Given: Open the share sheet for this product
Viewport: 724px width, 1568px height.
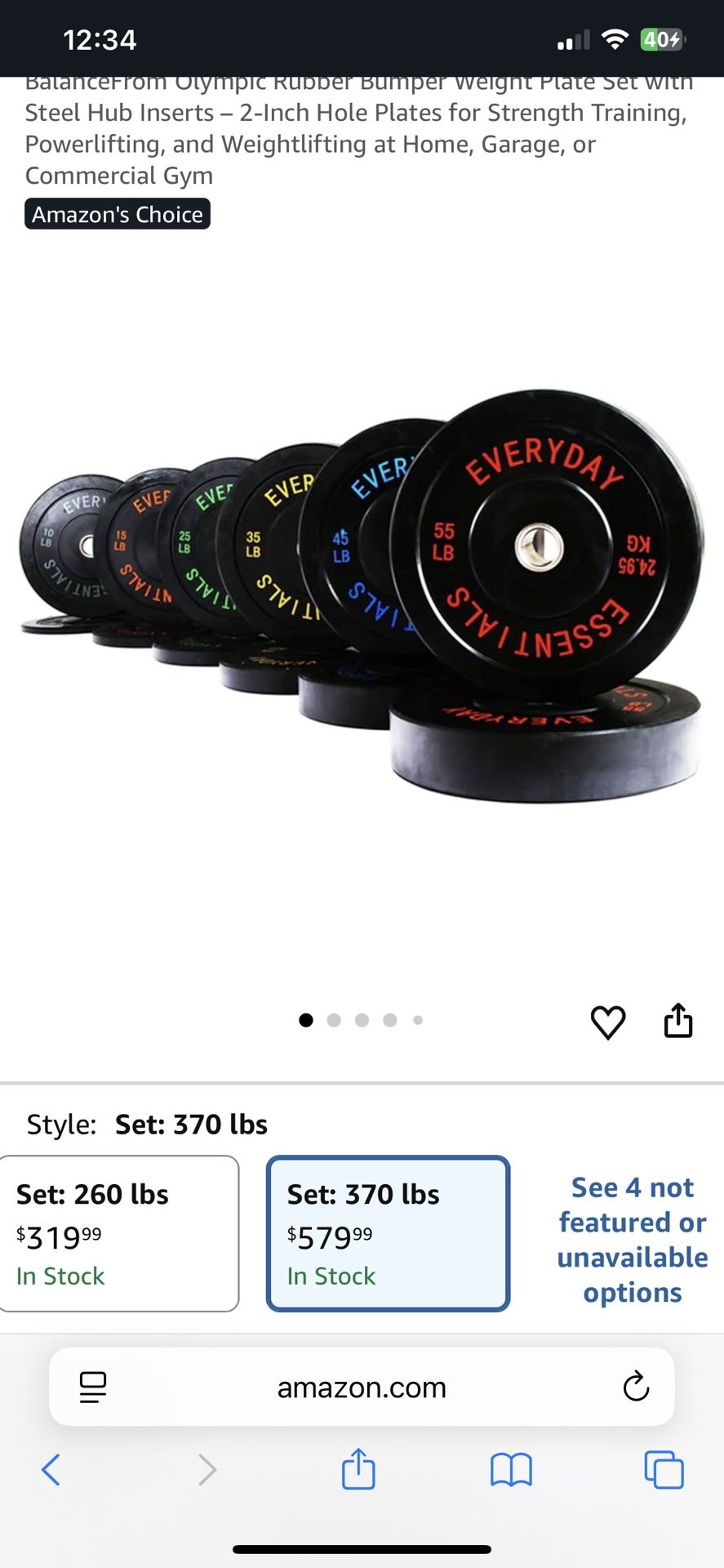Looking at the screenshot, I should (x=677, y=1021).
